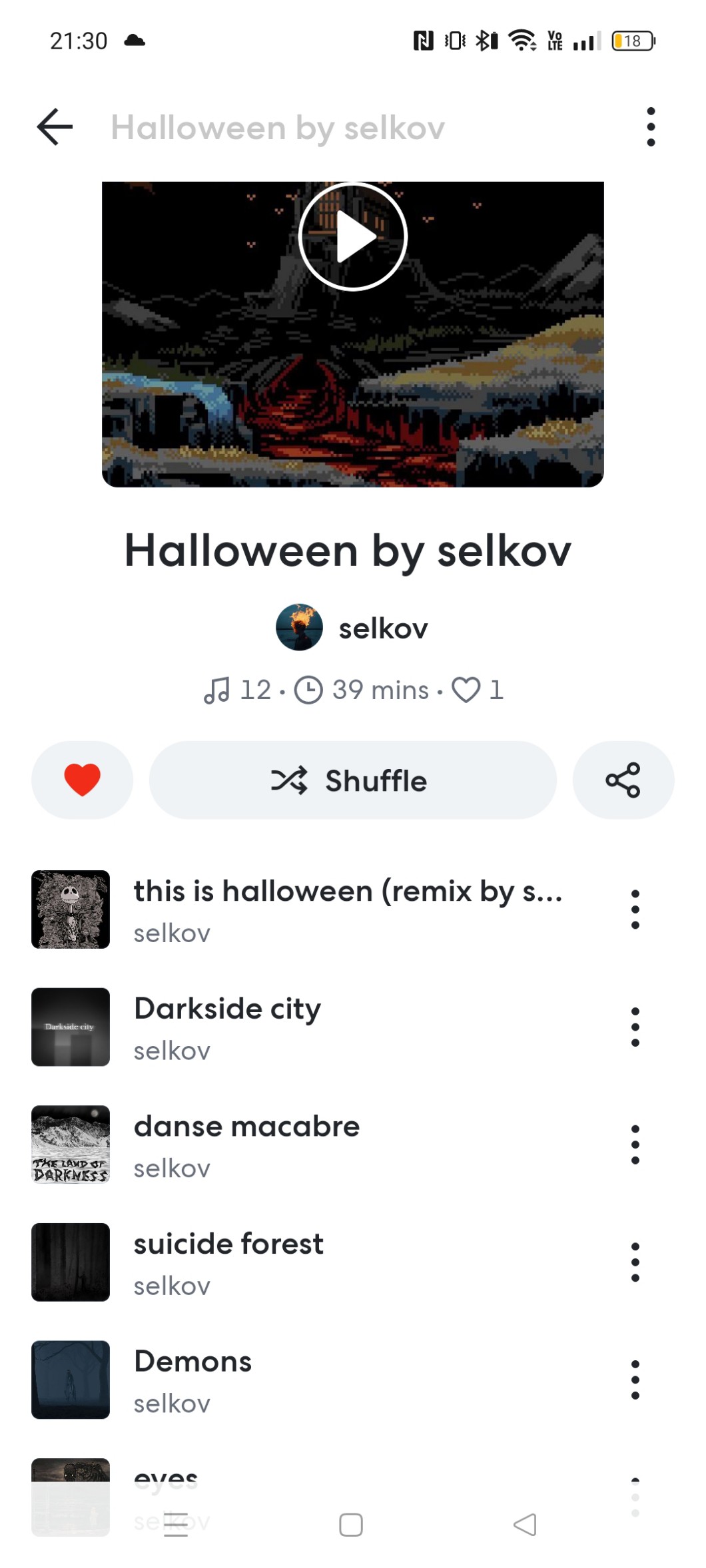Go to the system home screen
The image size is (706, 1568).
[x=351, y=1525]
